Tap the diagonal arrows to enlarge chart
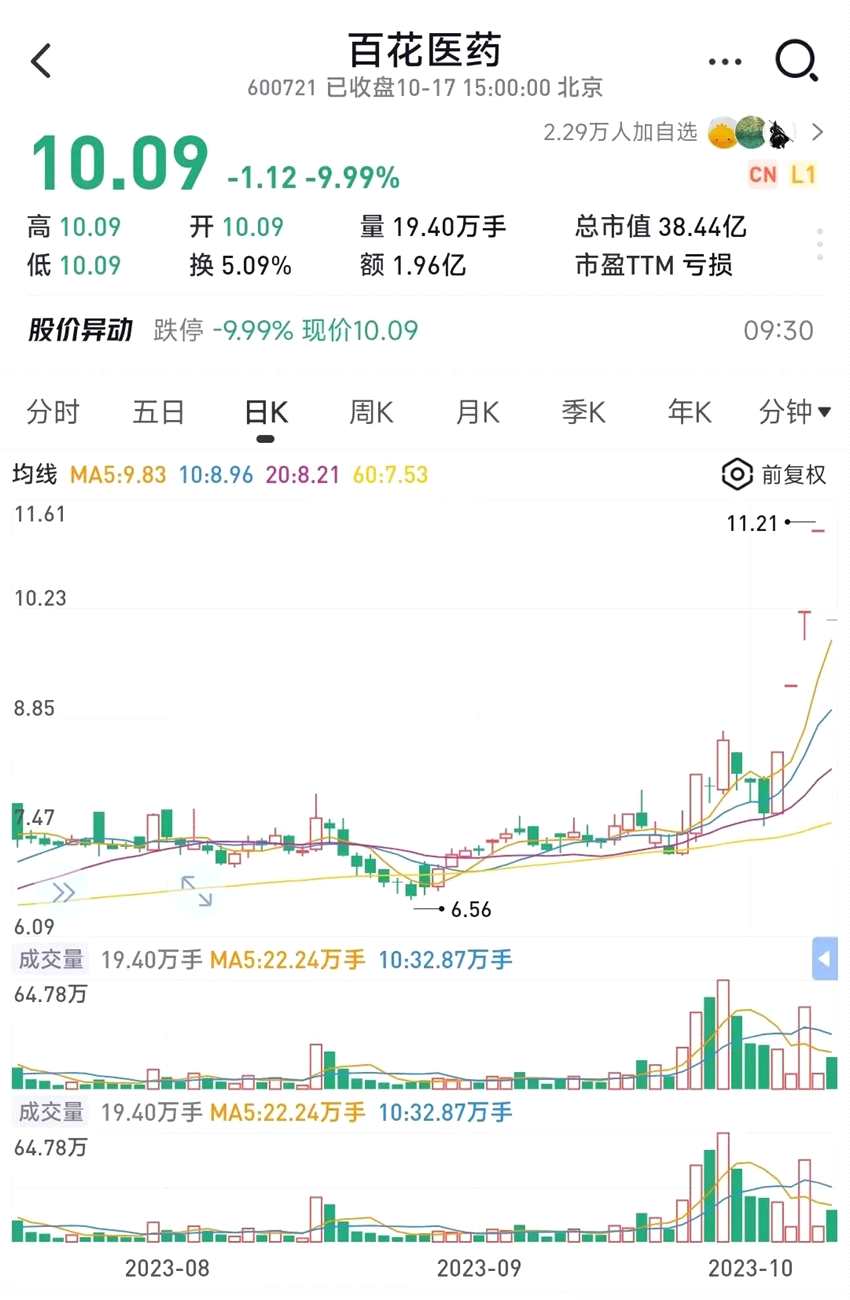 tap(196, 891)
